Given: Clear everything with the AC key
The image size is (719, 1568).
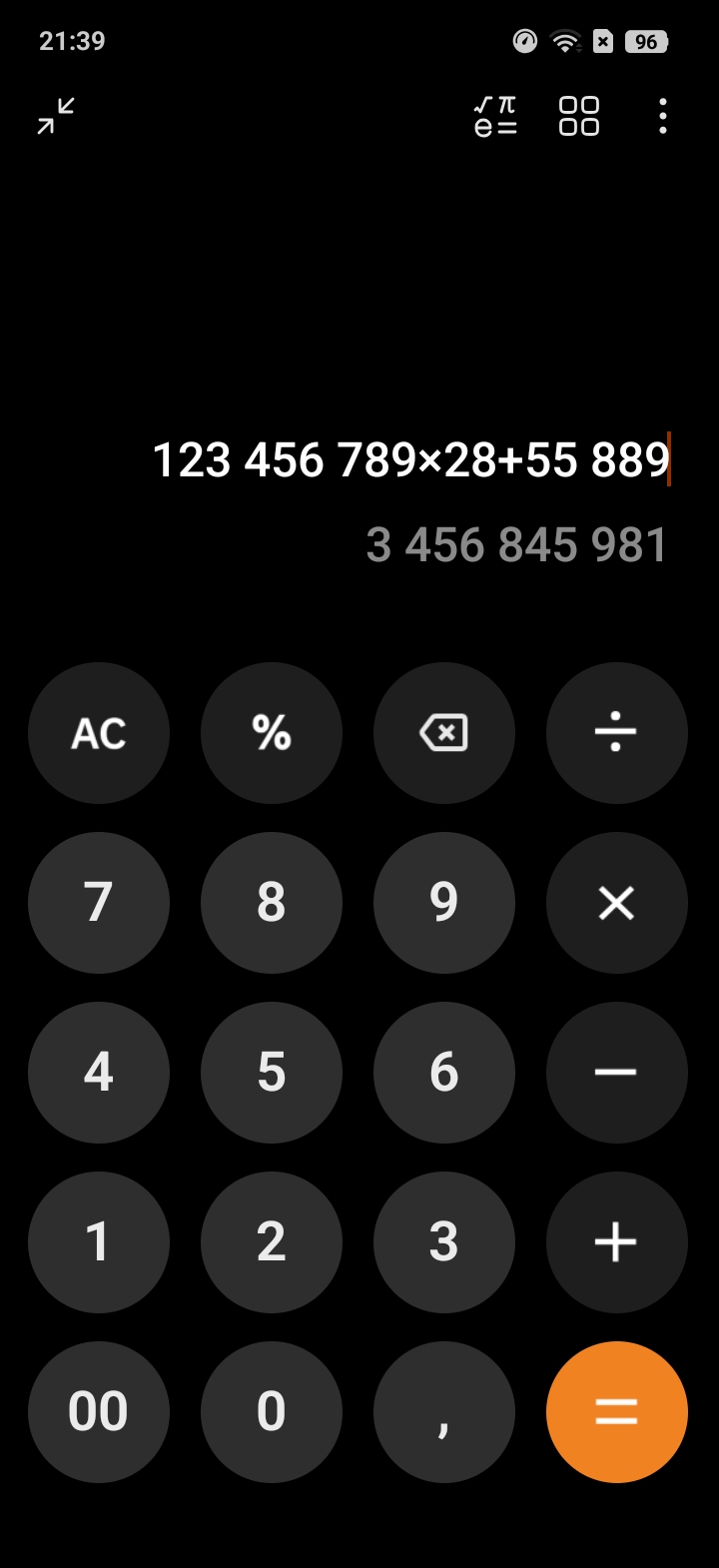Looking at the screenshot, I should click(99, 733).
